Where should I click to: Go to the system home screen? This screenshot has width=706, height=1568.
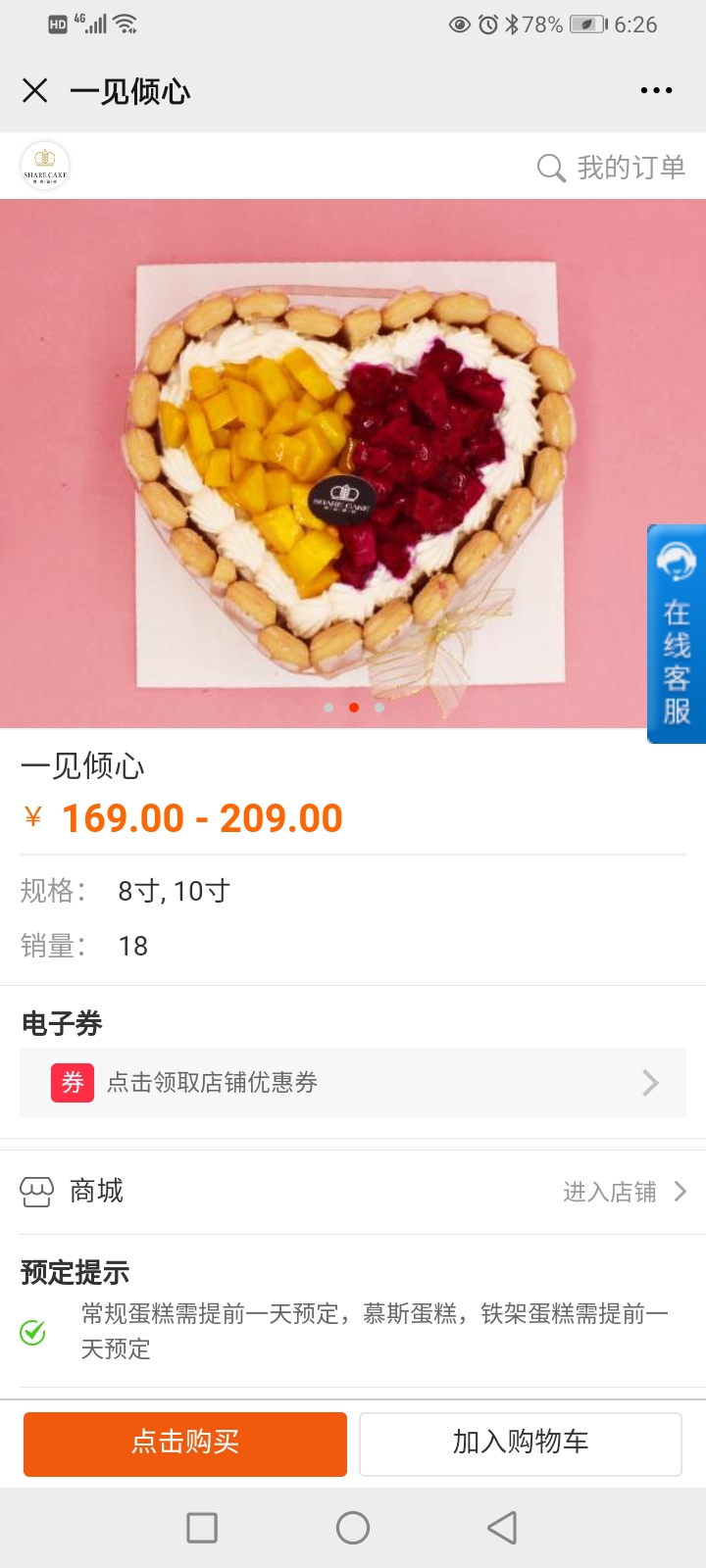pyautogui.click(x=353, y=1528)
